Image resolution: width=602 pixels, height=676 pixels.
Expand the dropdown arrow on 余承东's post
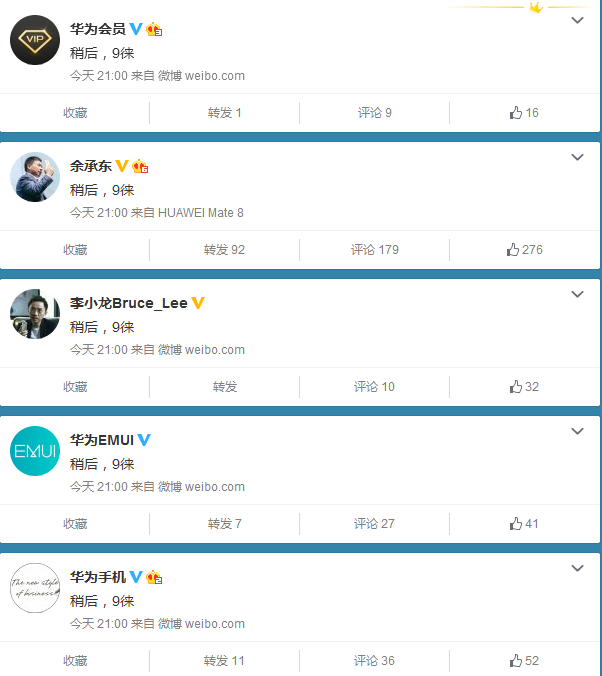click(577, 158)
